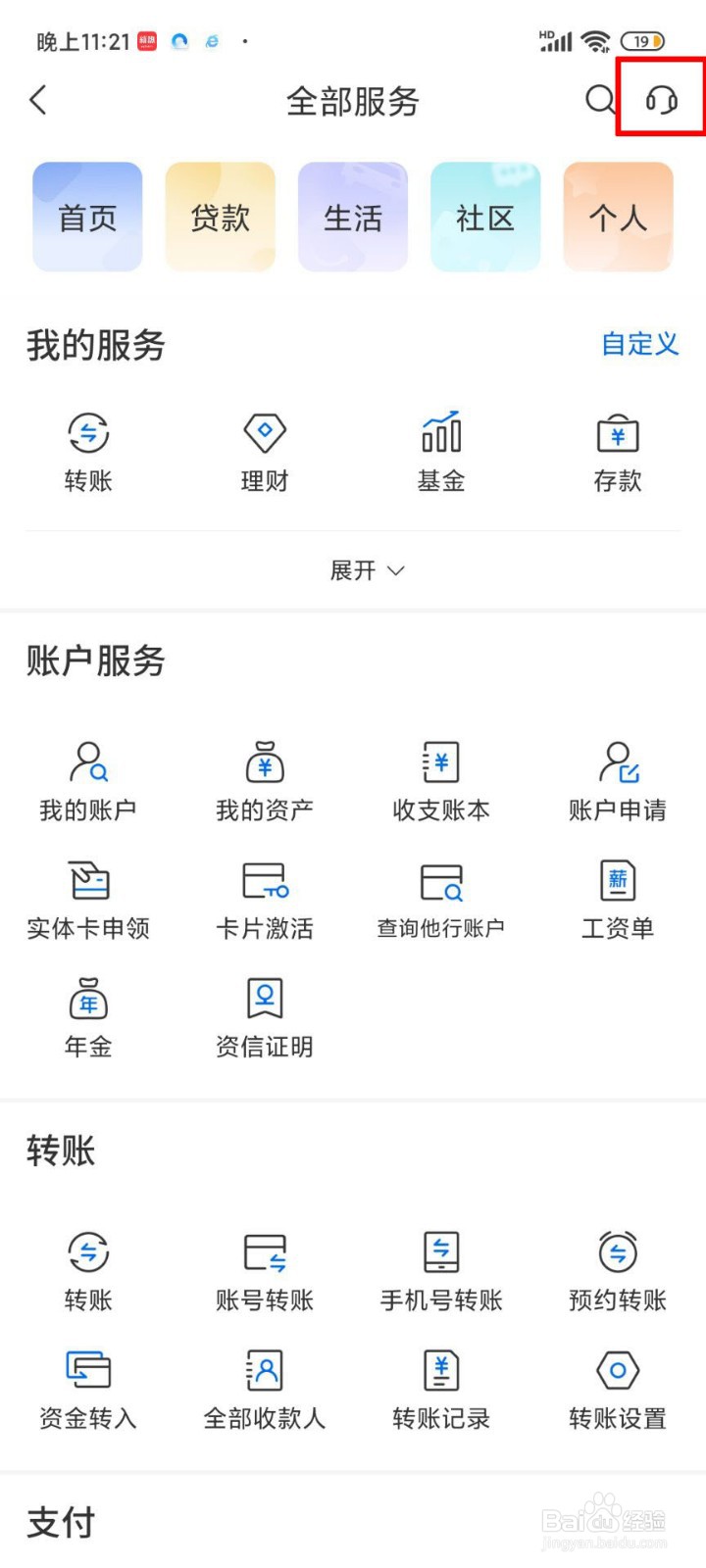View 转账记录
The width and height of the screenshot is (706, 1568).
(x=441, y=1390)
